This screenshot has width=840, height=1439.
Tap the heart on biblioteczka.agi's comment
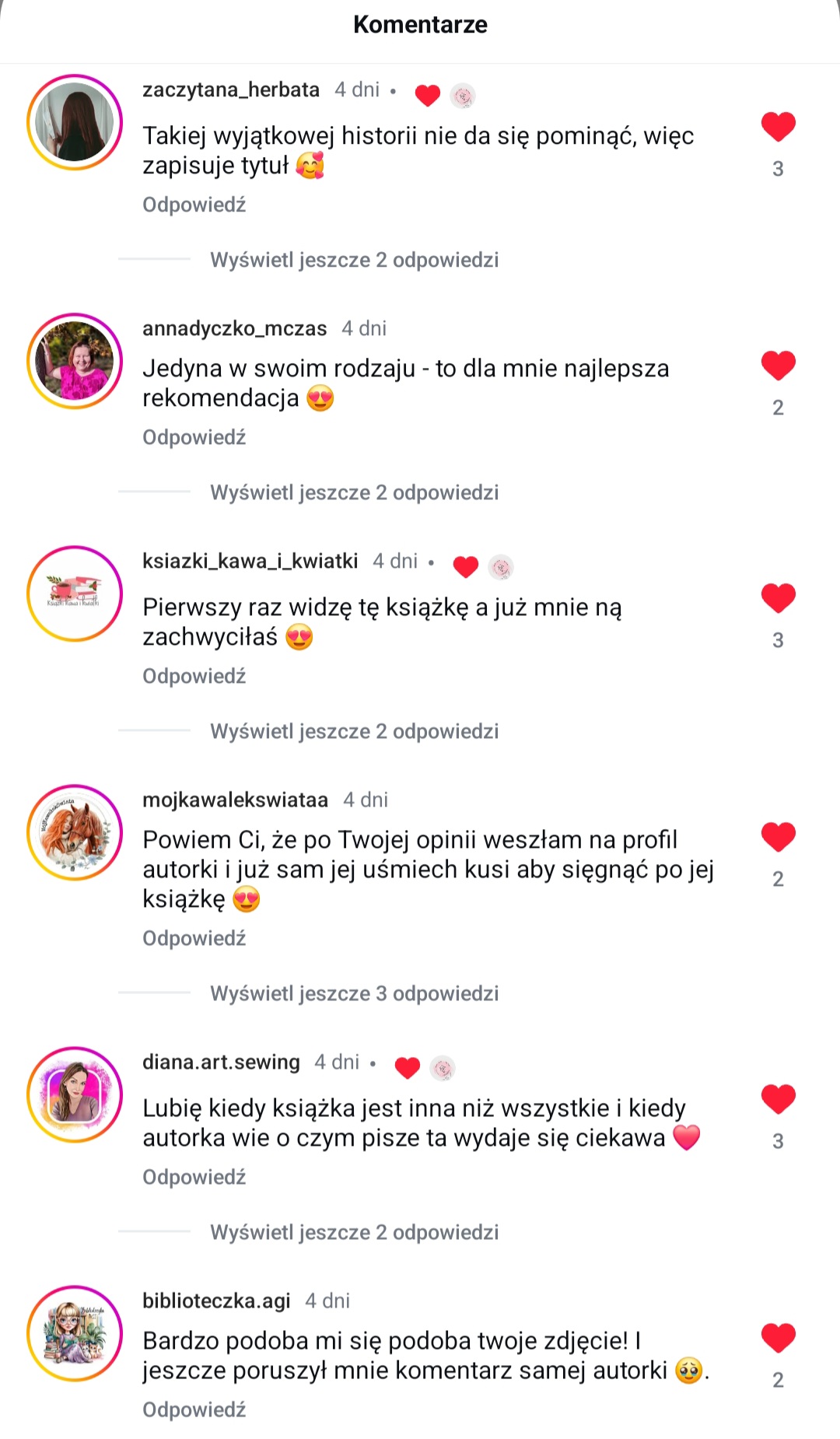(x=778, y=1338)
